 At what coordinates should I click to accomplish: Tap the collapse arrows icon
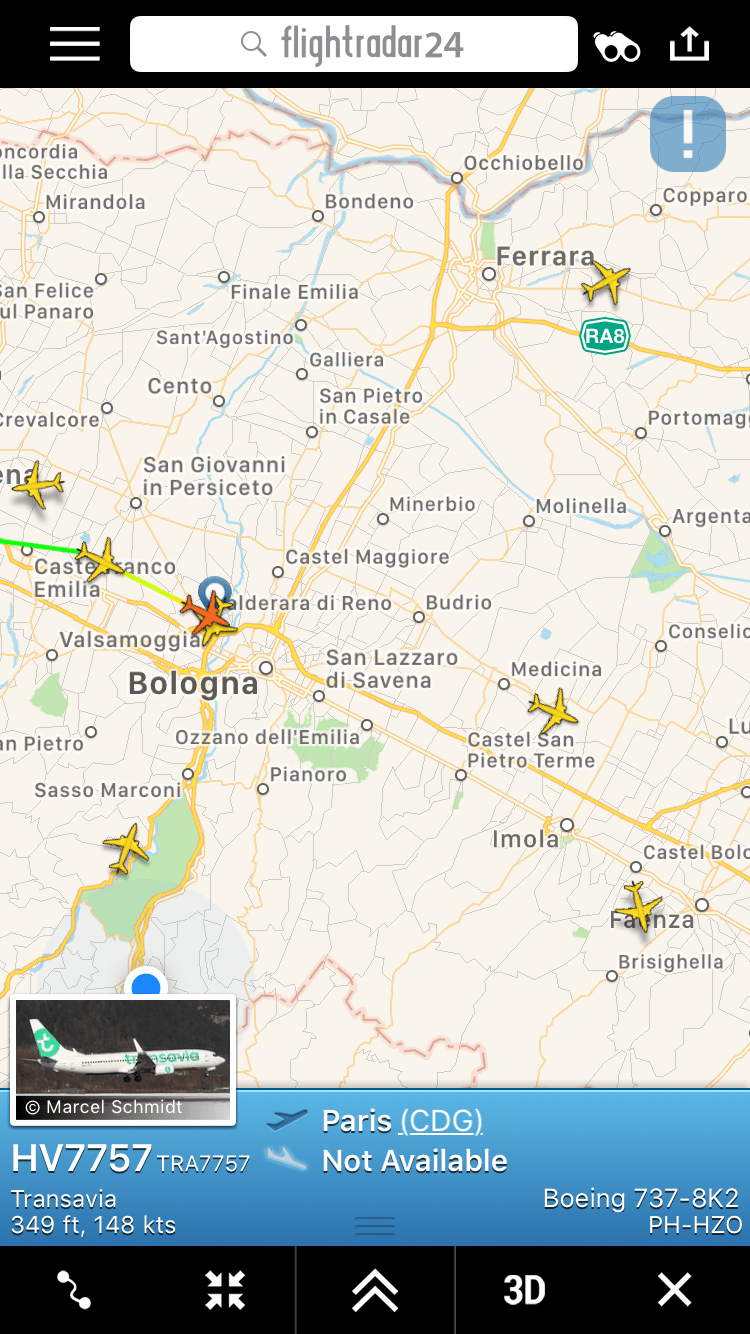click(x=225, y=1290)
